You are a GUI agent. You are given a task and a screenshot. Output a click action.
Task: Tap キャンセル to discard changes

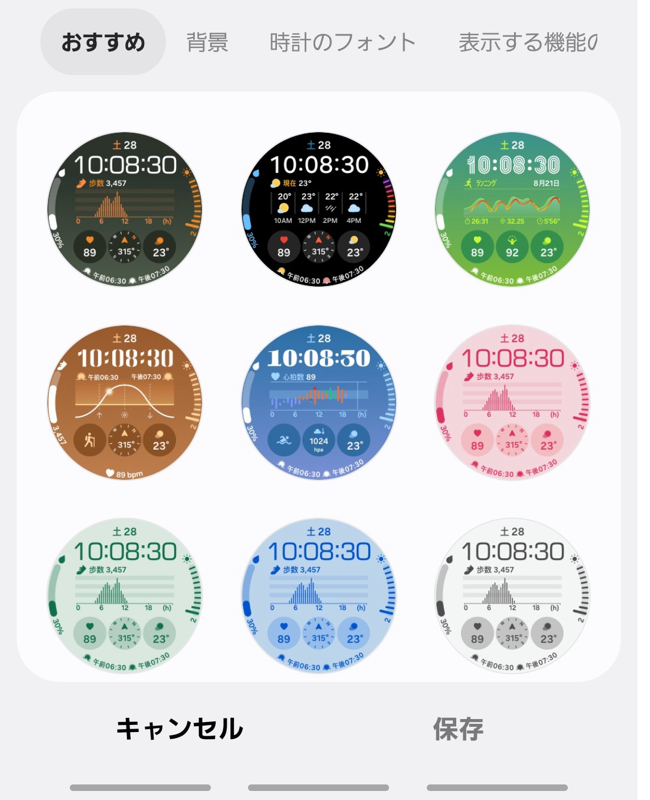tap(179, 729)
